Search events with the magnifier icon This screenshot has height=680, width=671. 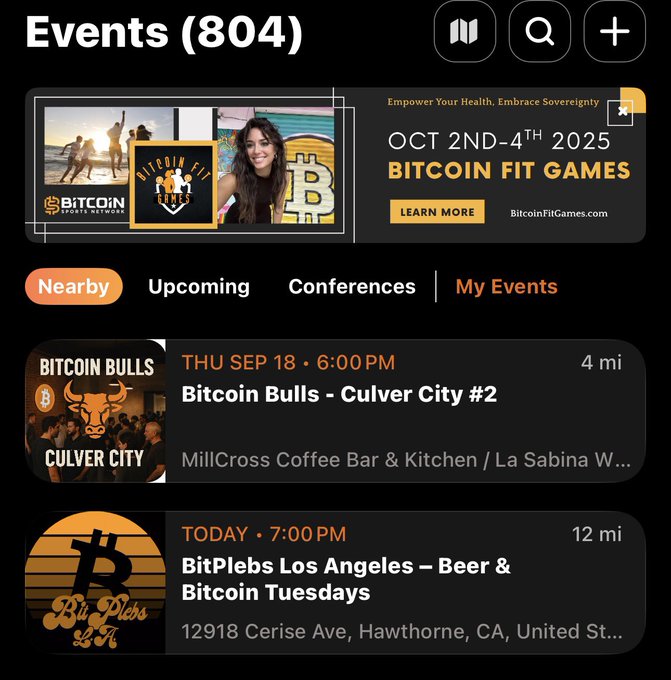tap(540, 32)
